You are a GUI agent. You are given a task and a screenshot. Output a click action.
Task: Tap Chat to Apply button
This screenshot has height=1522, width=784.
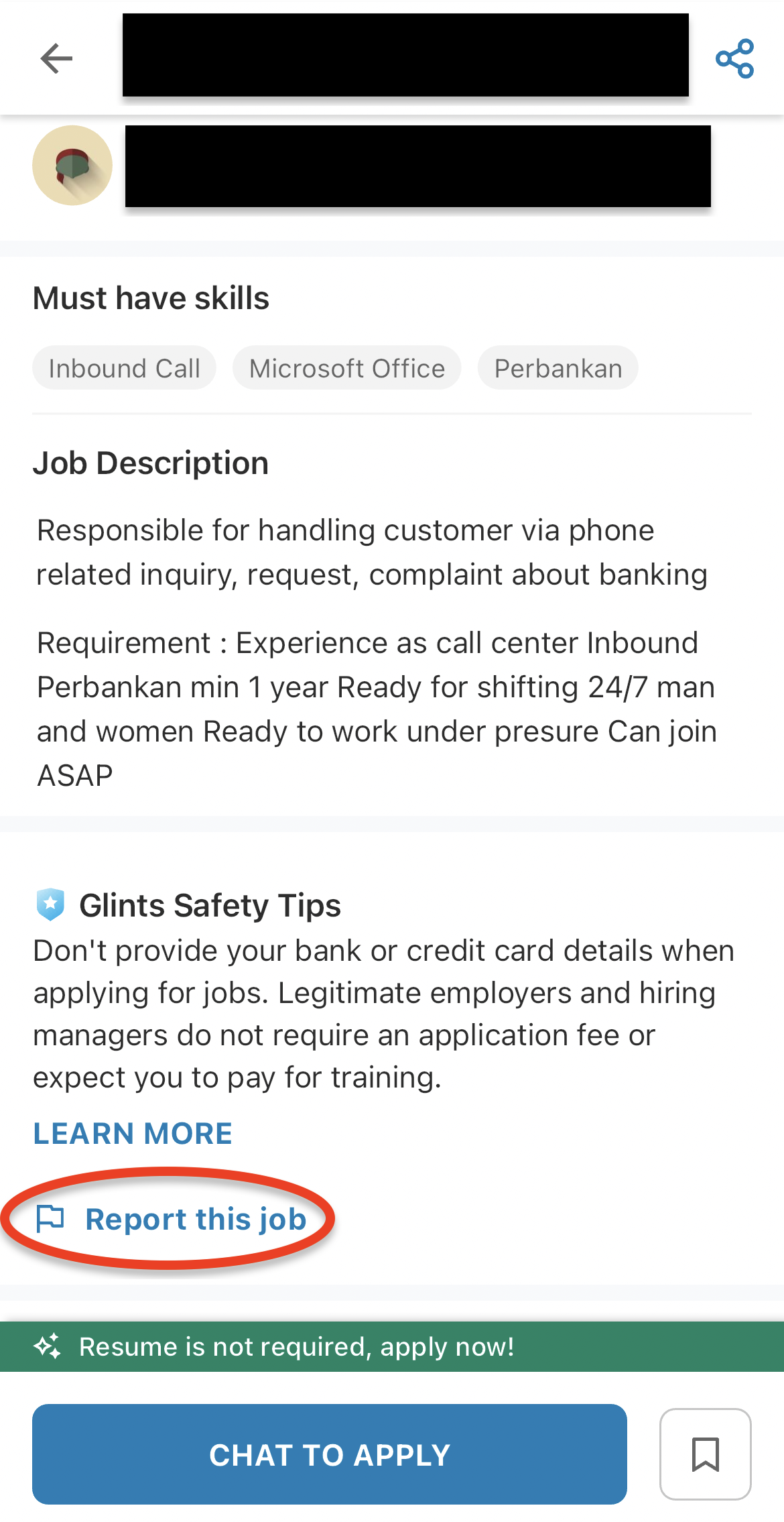pos(330,1454)
